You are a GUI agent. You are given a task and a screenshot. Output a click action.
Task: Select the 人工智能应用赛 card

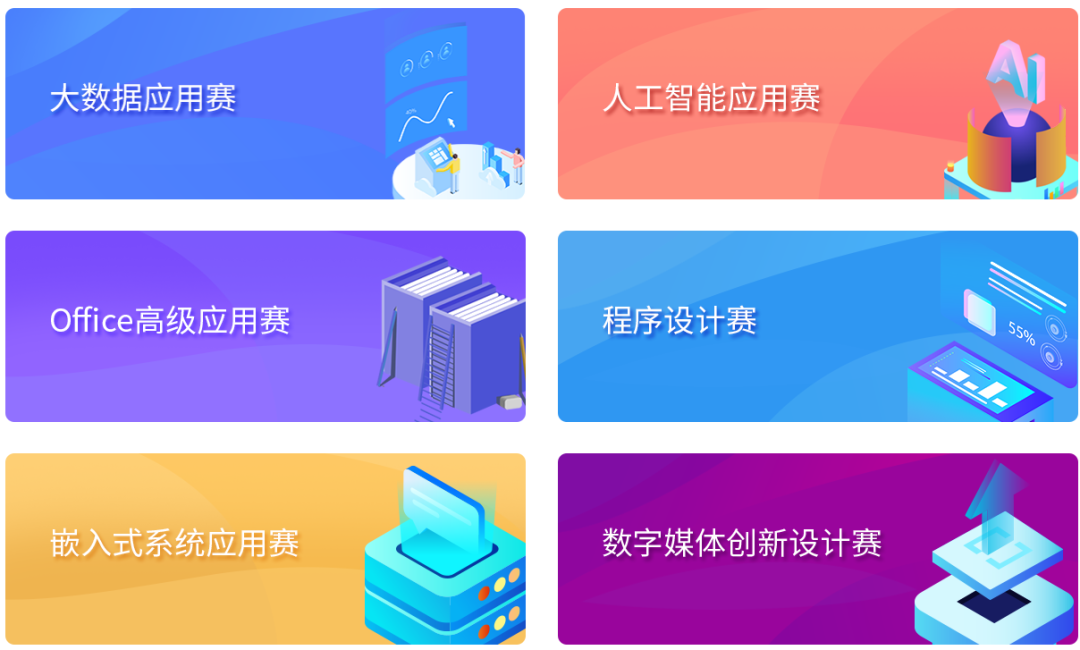point(817,103)
